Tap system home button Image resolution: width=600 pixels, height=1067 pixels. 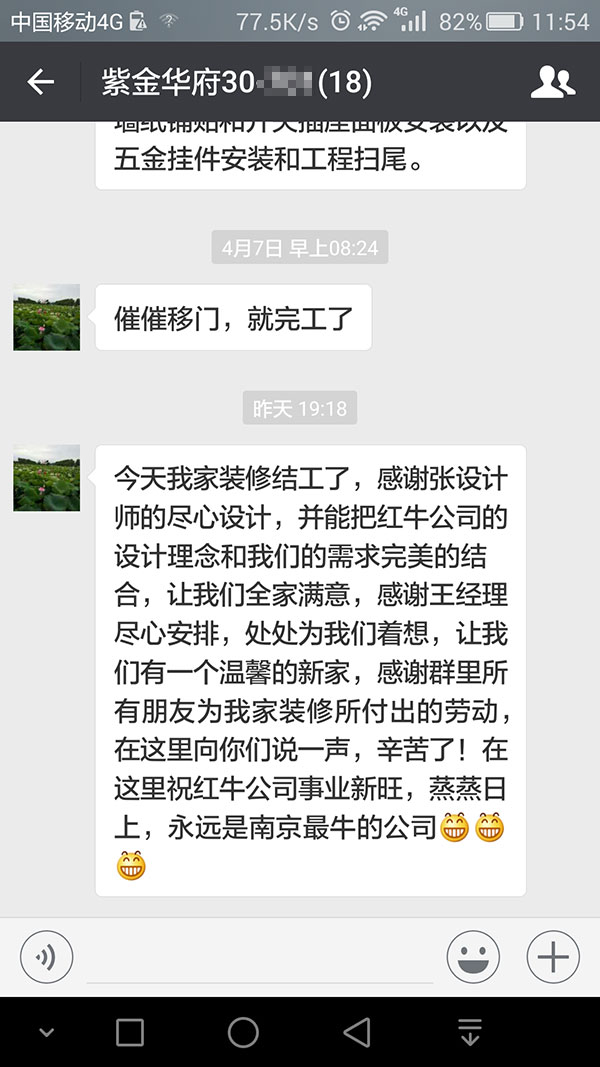[243, 1032]
